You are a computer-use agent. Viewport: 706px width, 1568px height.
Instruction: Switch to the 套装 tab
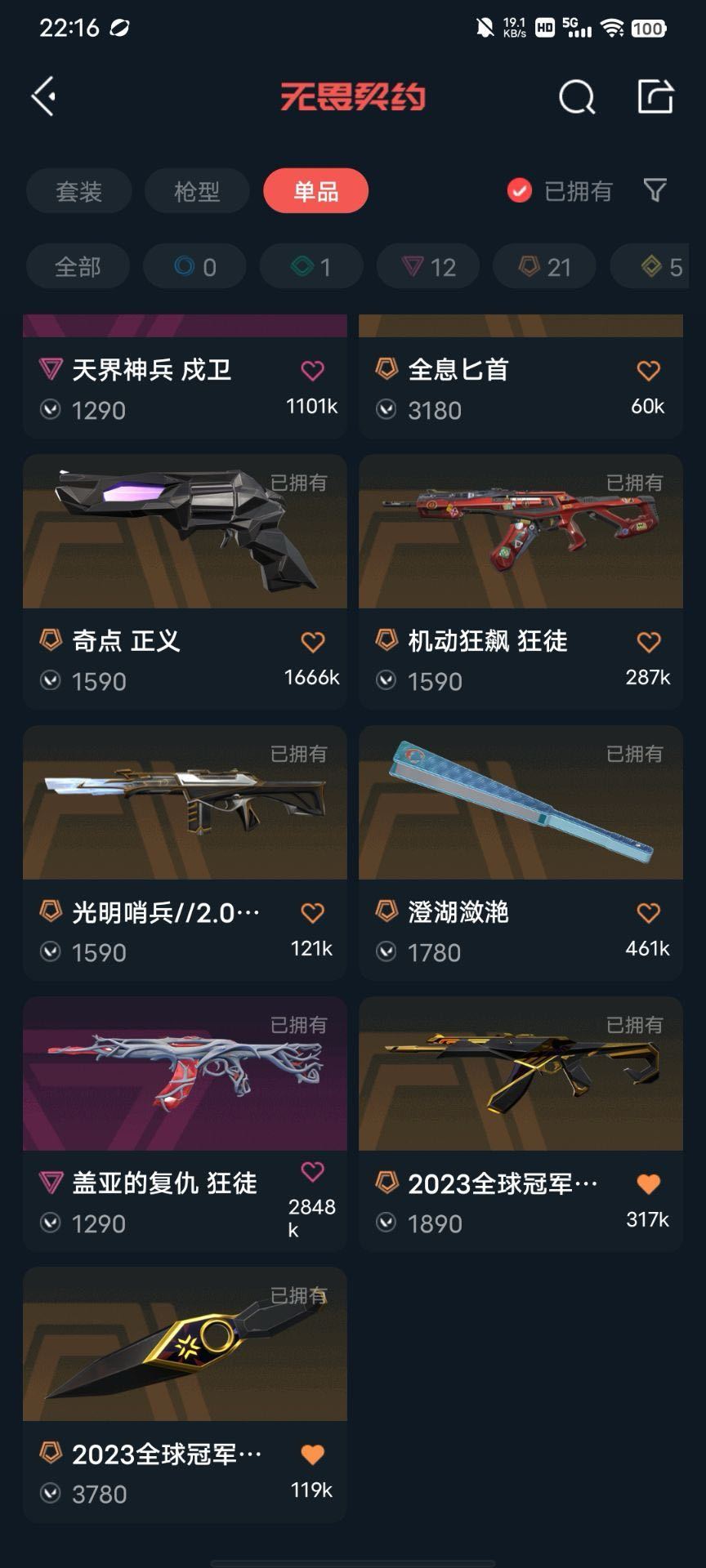click(x=78, y=191)
